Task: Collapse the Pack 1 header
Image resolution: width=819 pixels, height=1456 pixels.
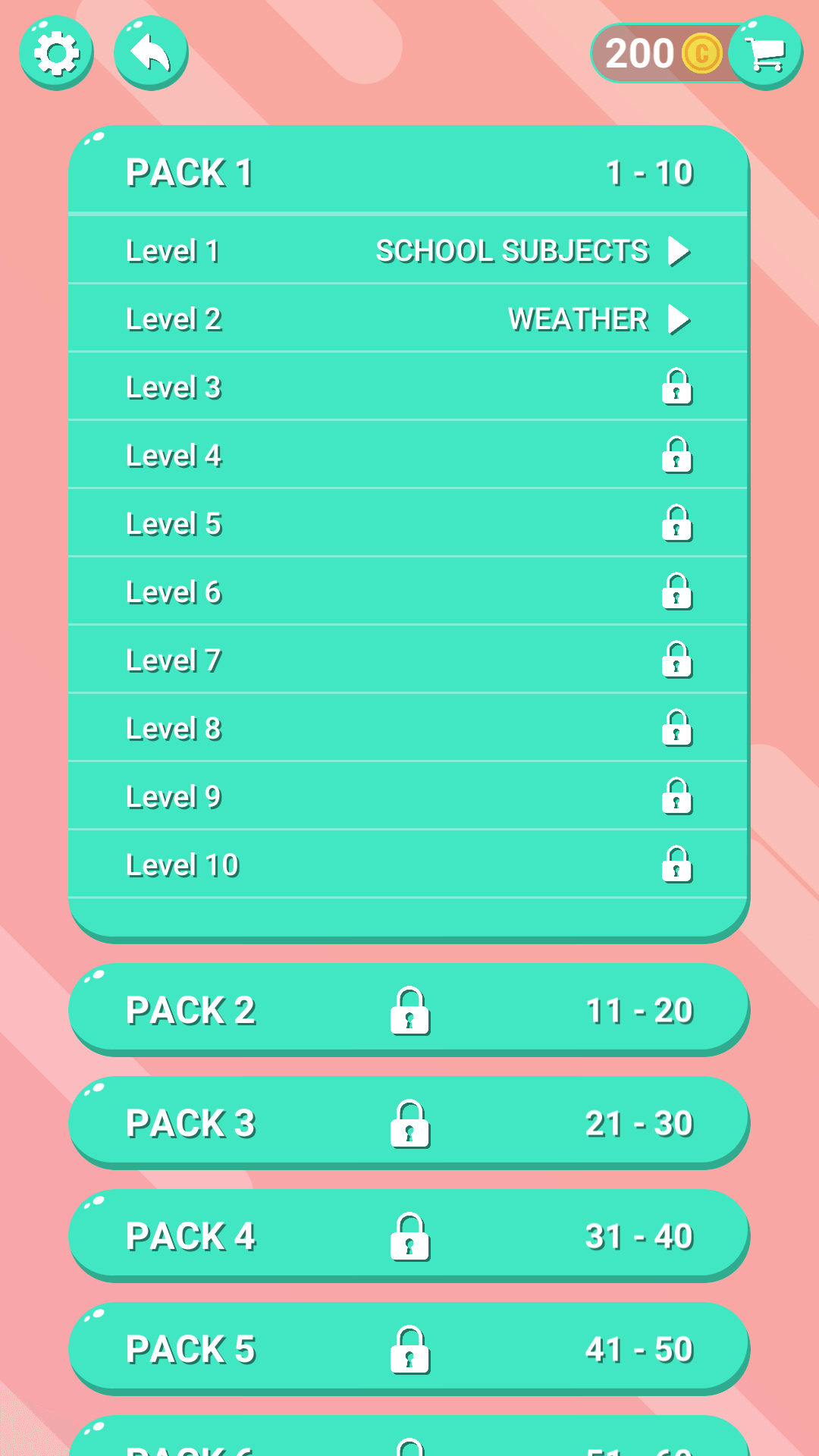Action: pyautogui.click(x=409, y=172)
